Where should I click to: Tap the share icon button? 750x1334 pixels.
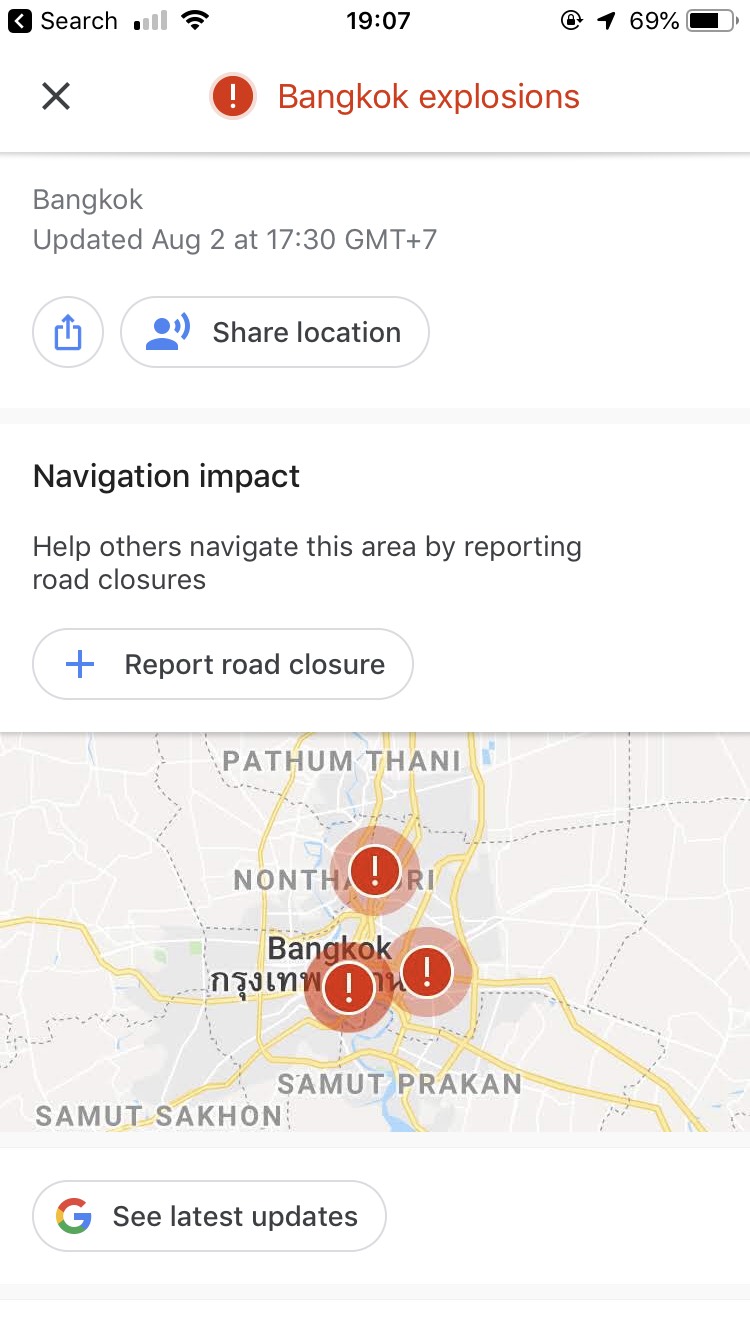click(x=68, y=332)
